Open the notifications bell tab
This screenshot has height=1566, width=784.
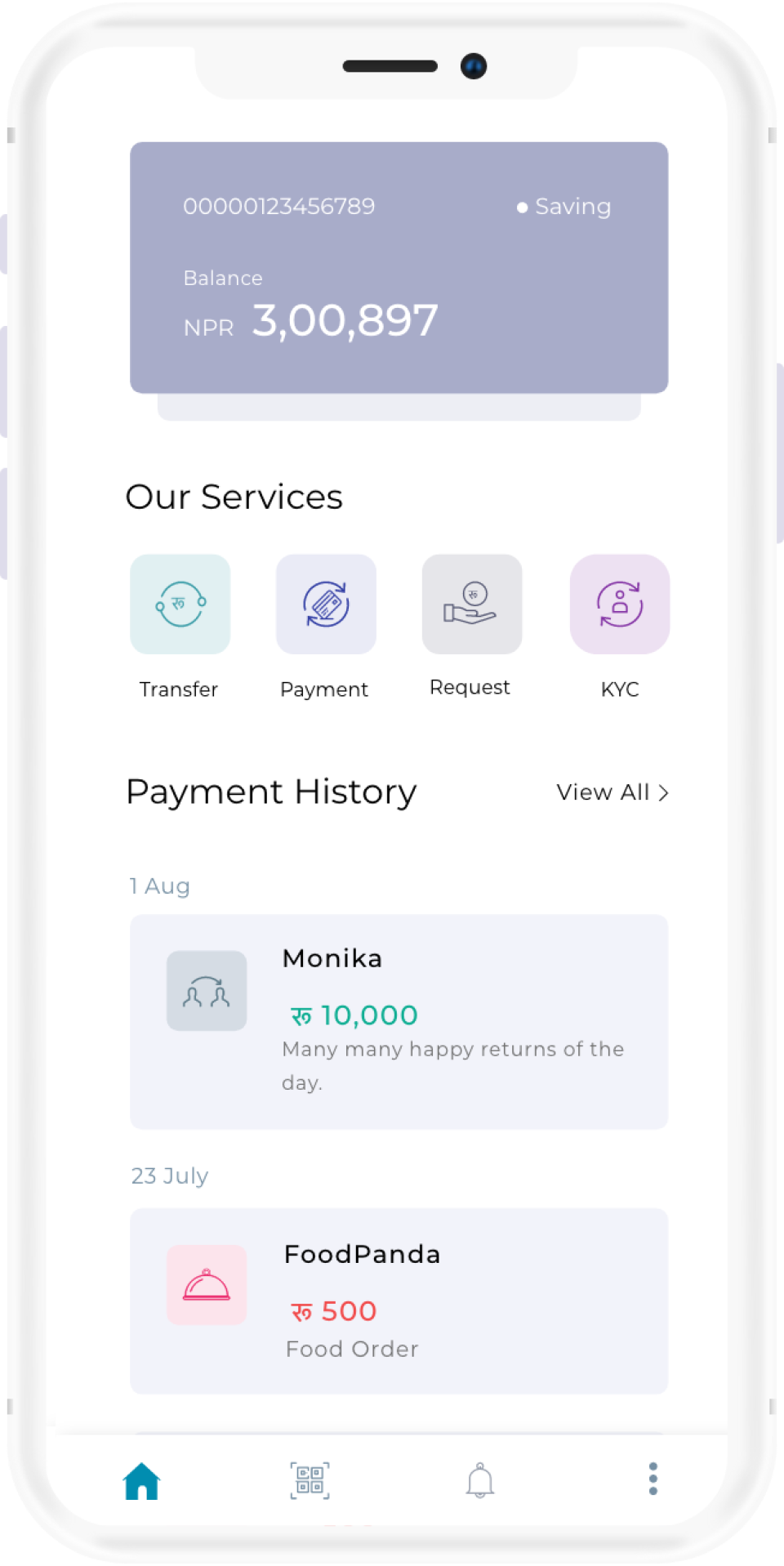[x=480, y=1480]
